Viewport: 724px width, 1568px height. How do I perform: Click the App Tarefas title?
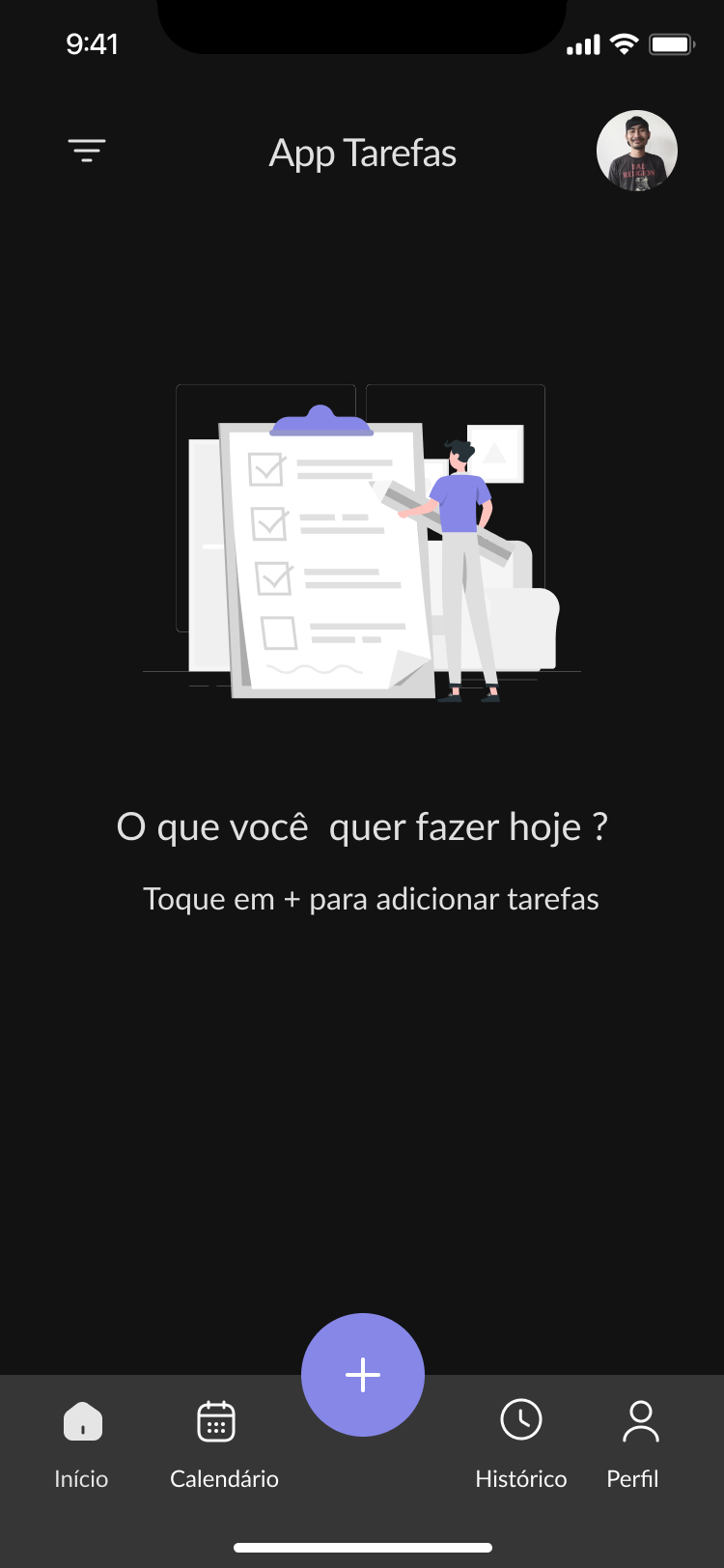pos(363,153)
